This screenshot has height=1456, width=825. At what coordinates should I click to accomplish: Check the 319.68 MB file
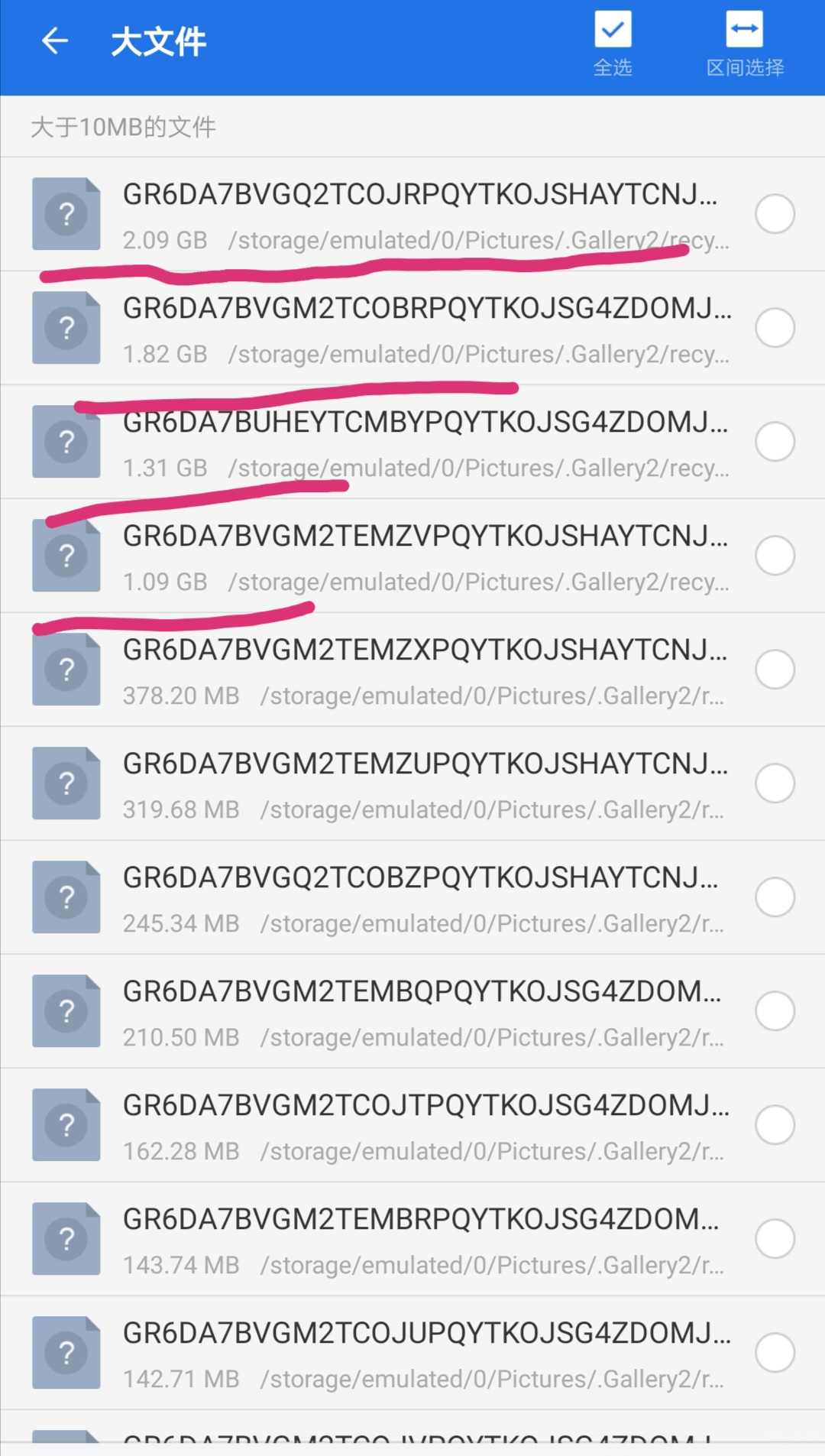775,783
